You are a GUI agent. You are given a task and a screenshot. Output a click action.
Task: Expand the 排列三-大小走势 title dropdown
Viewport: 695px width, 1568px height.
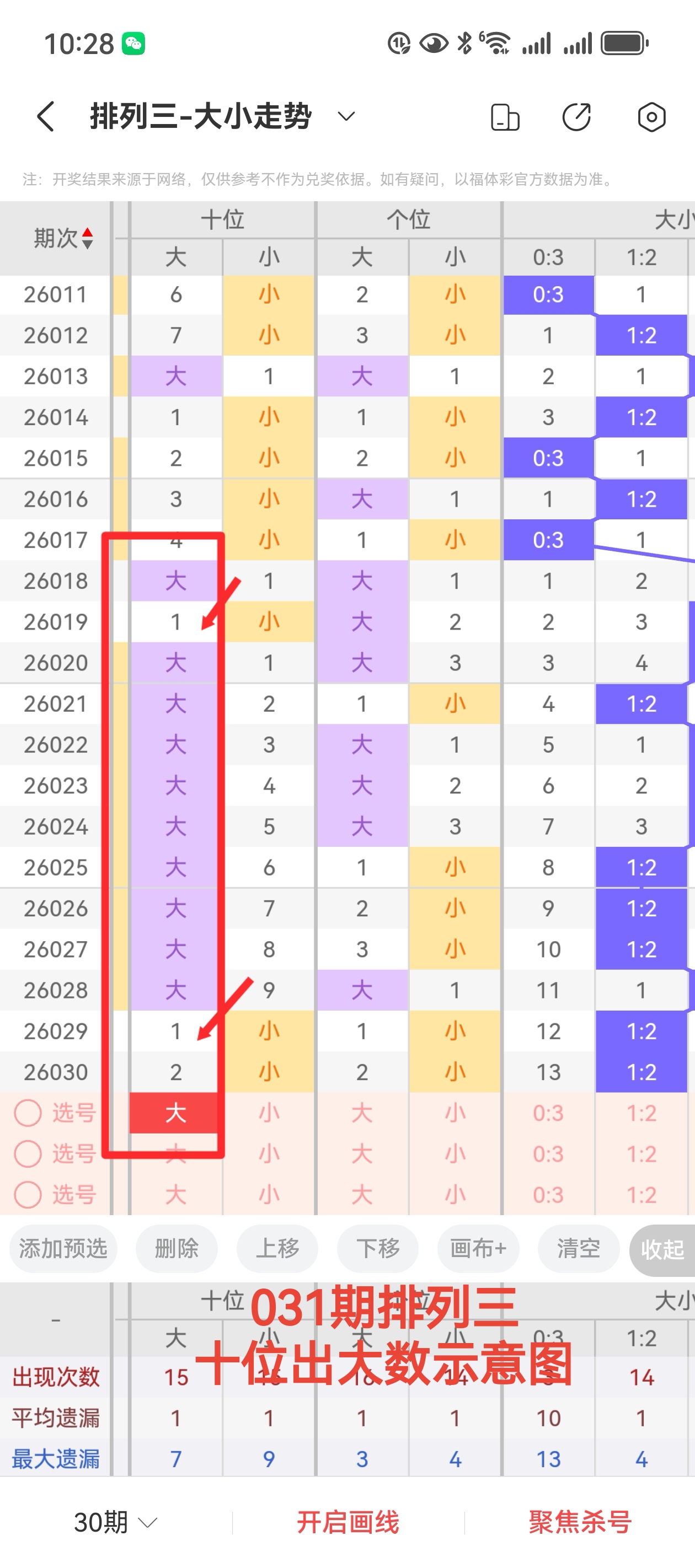[x=346, y=116]
